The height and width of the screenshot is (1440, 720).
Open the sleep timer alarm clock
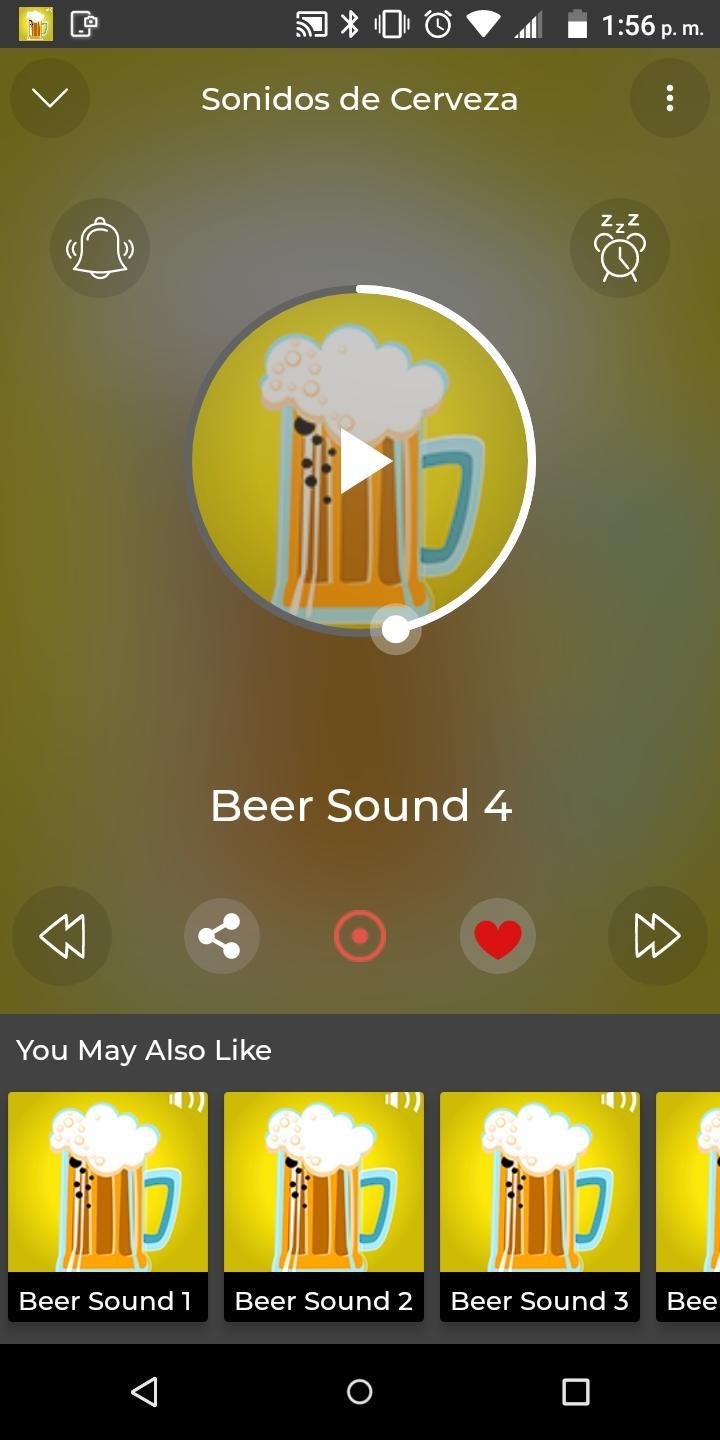(x=619, y=248)
